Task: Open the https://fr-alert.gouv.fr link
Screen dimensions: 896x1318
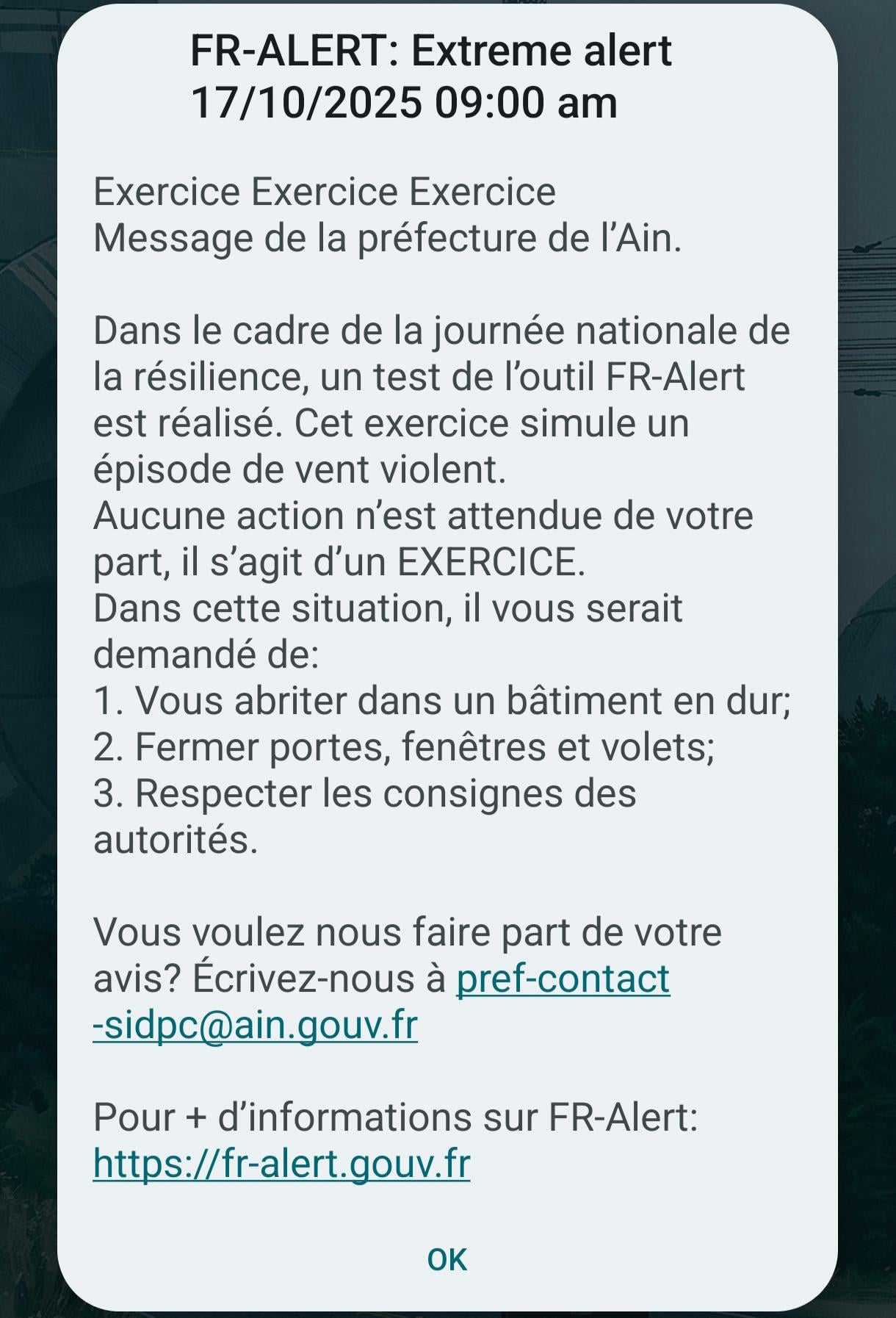Action: 281,1163
